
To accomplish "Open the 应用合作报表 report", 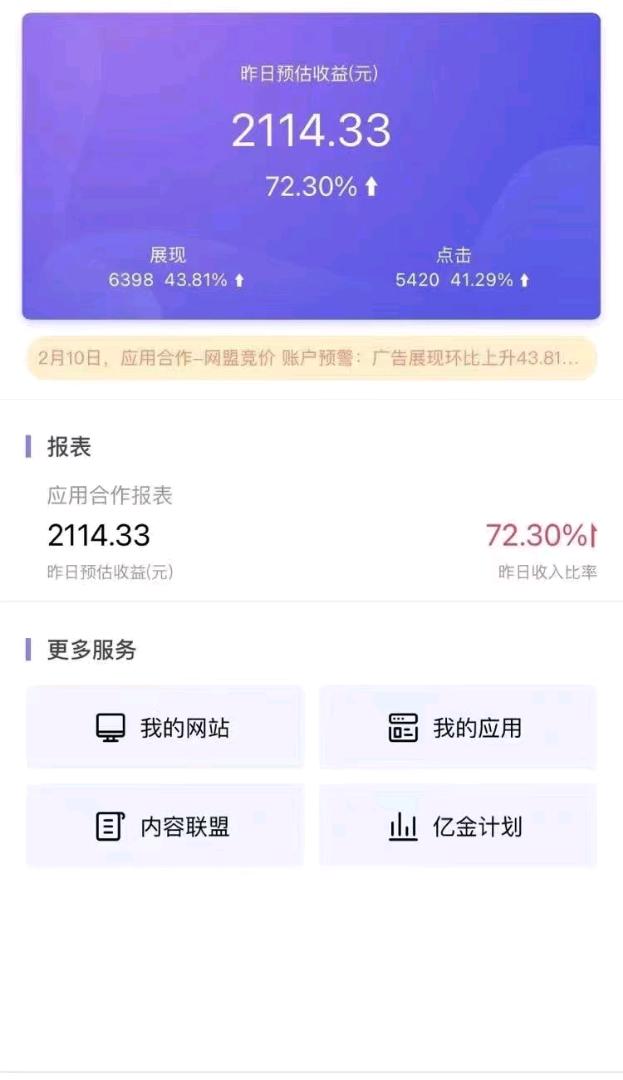I will click(x=110, y=496).
